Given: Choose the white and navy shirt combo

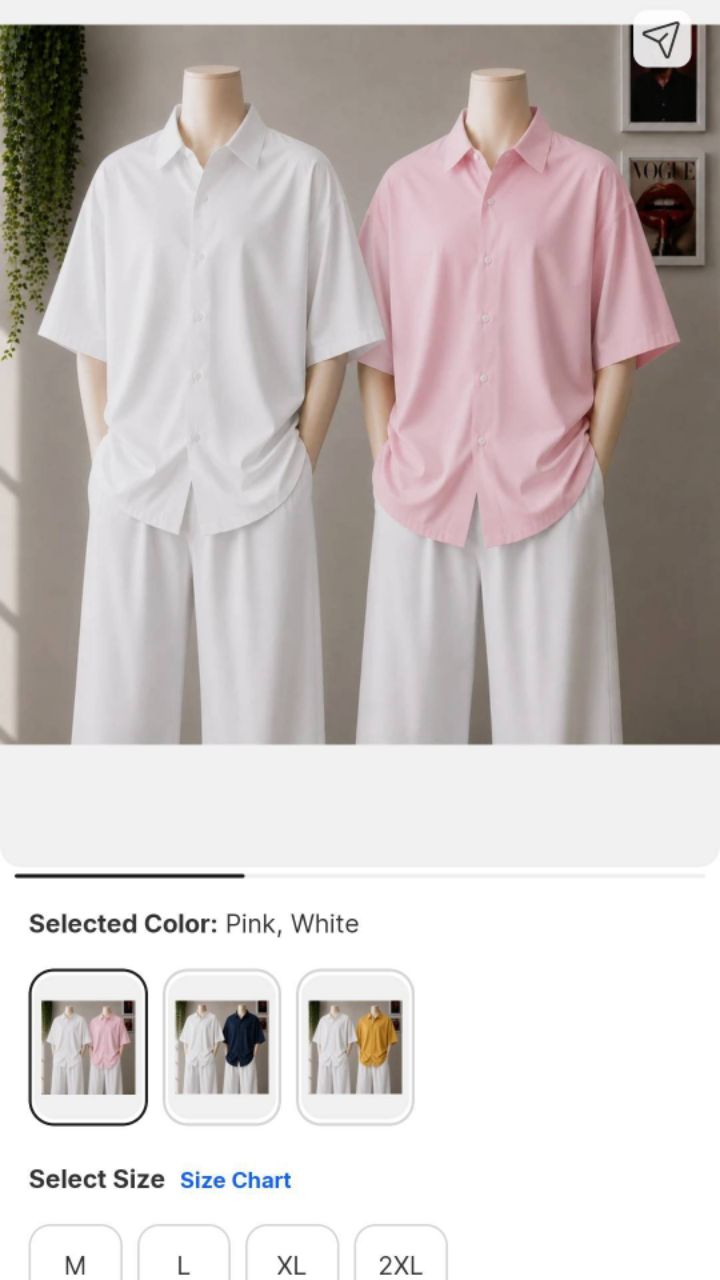Looking at the screenshot, I should [222, 1047].
